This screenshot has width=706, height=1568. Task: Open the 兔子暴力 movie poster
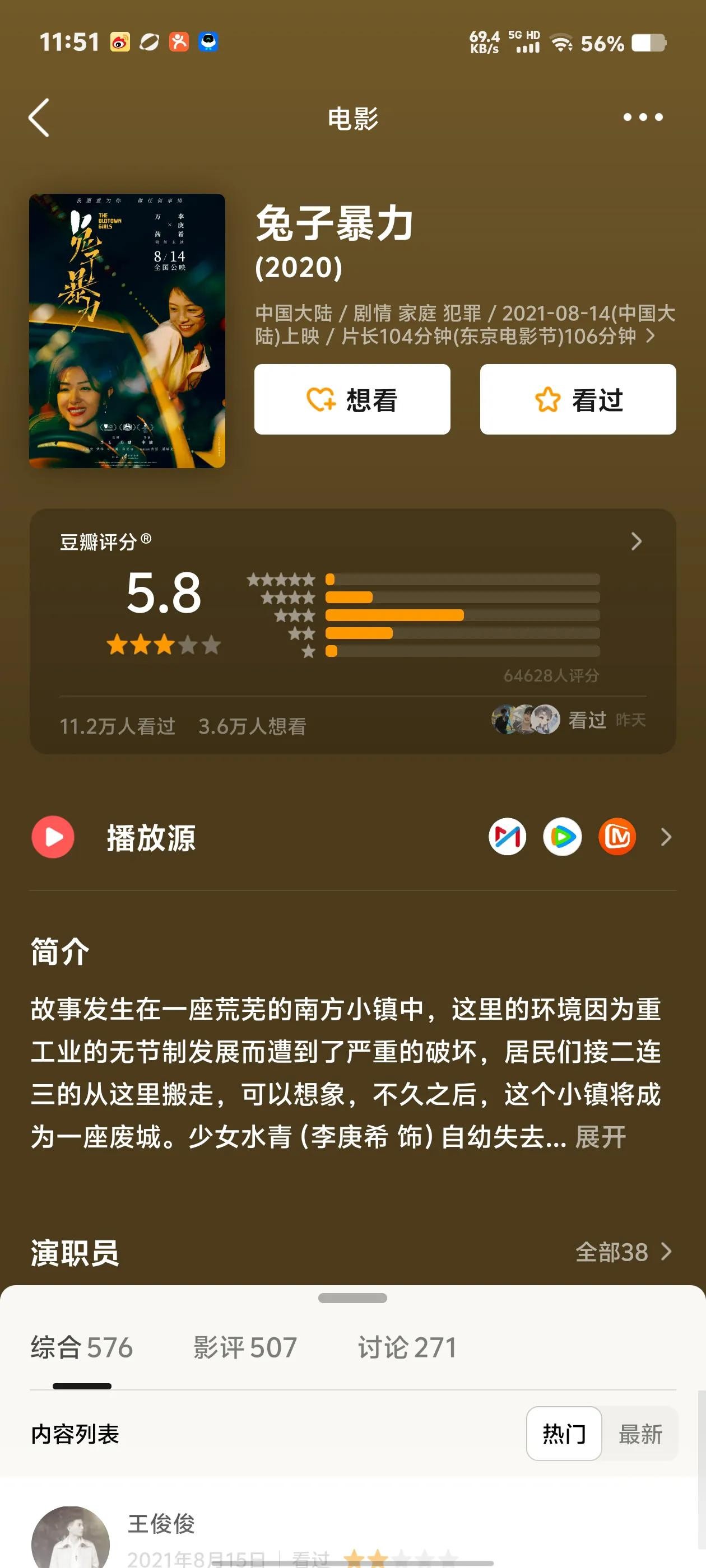(x=127, y=330)
